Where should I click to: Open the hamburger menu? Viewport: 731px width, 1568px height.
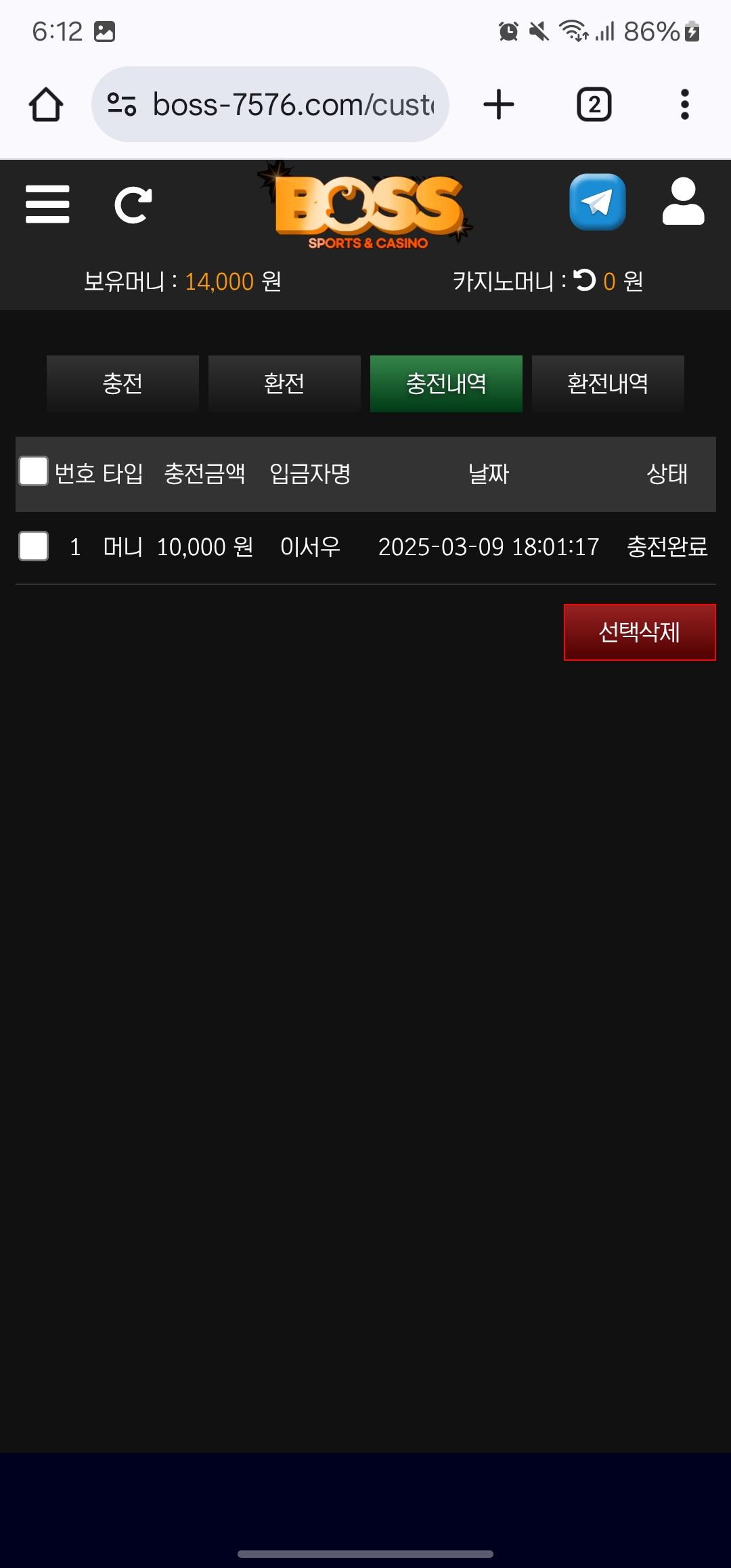click(x=47, y=204)
